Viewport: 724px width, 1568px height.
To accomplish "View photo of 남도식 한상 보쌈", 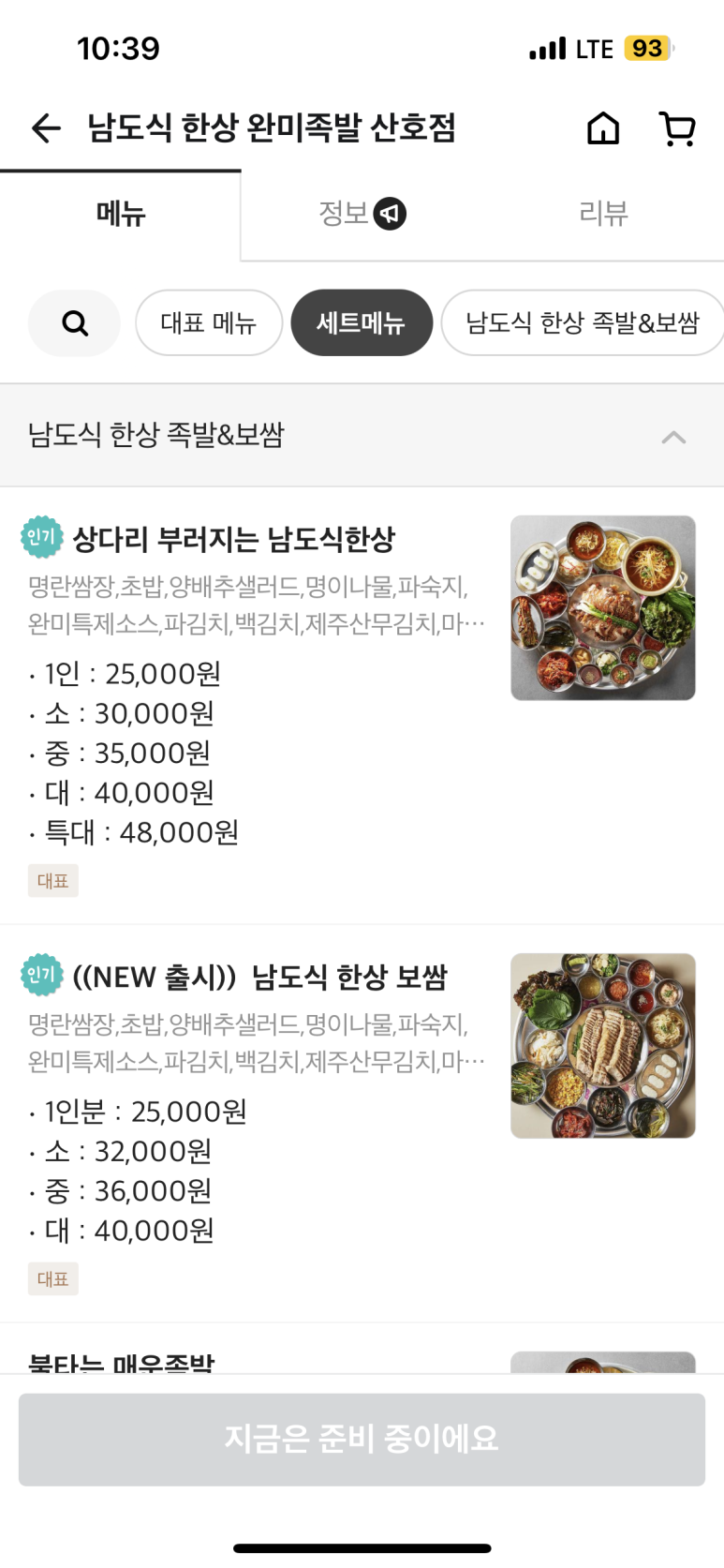I will [603, 1046].
